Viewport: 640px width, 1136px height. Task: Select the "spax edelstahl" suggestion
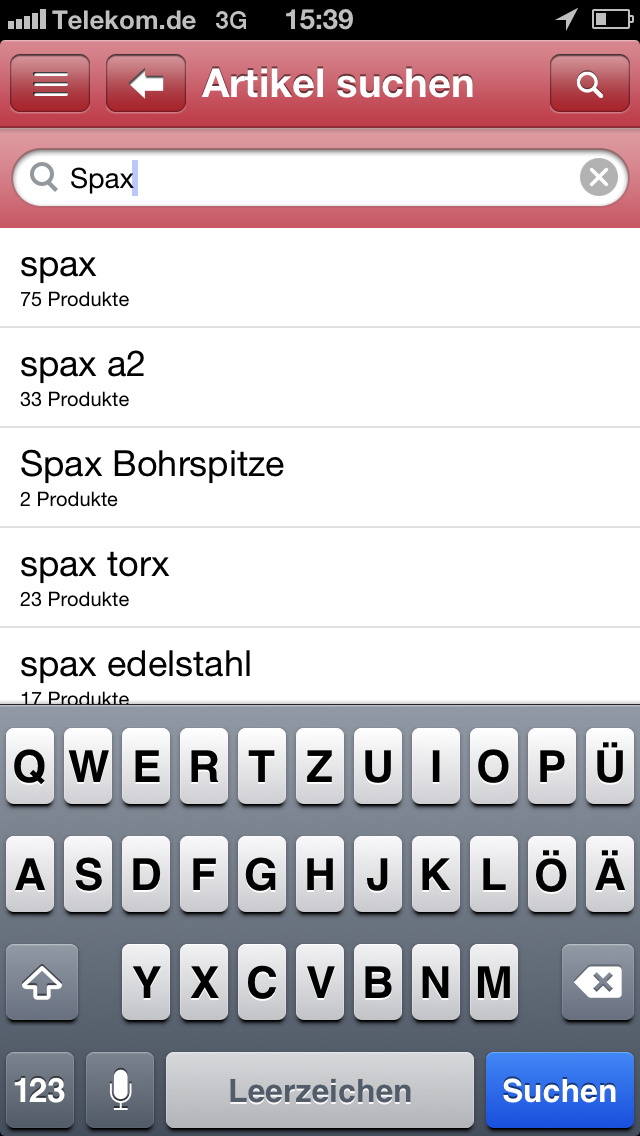point(320,668)
